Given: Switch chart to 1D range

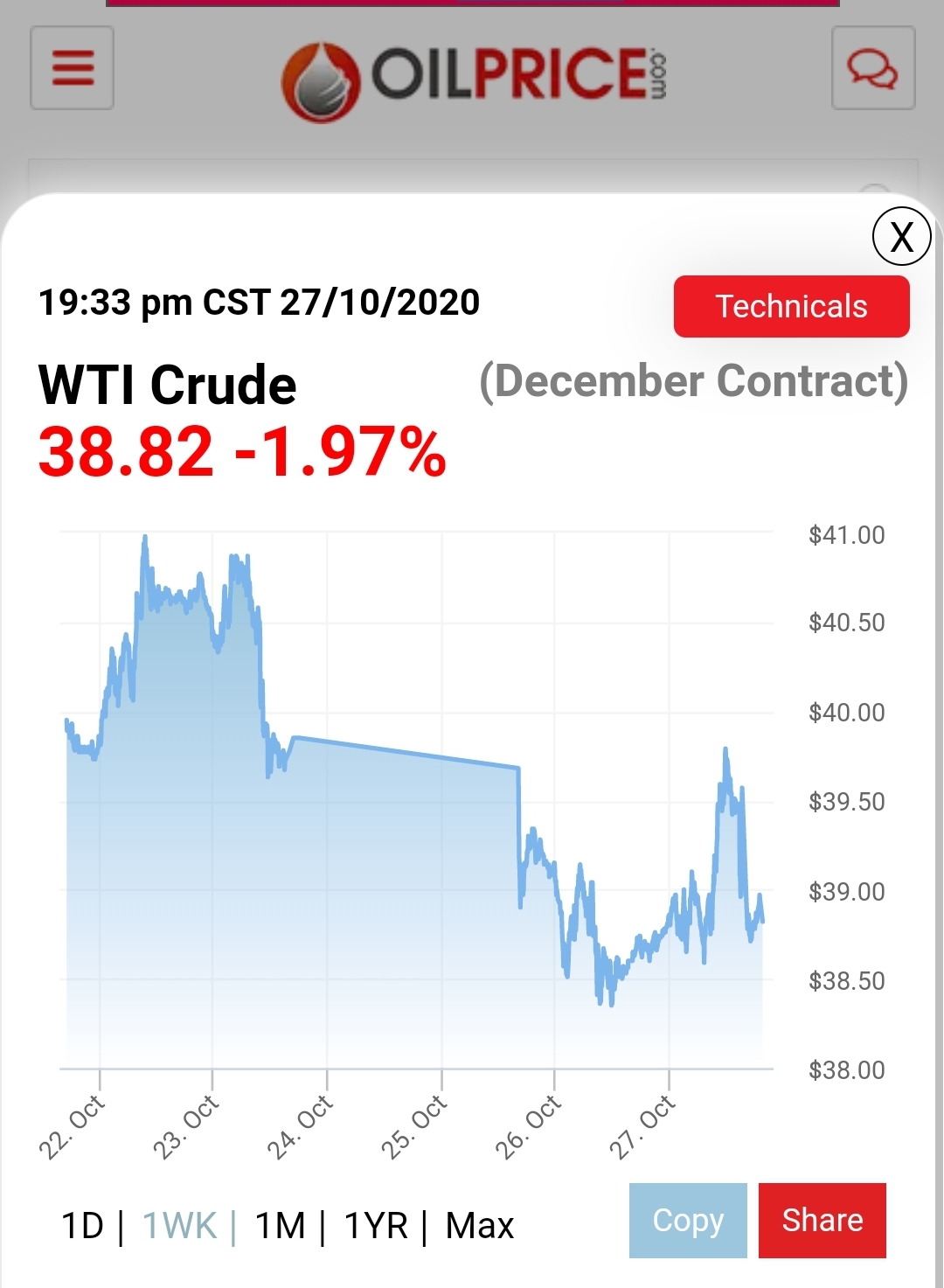Looking at the screenshot, I should point(82,1225).
